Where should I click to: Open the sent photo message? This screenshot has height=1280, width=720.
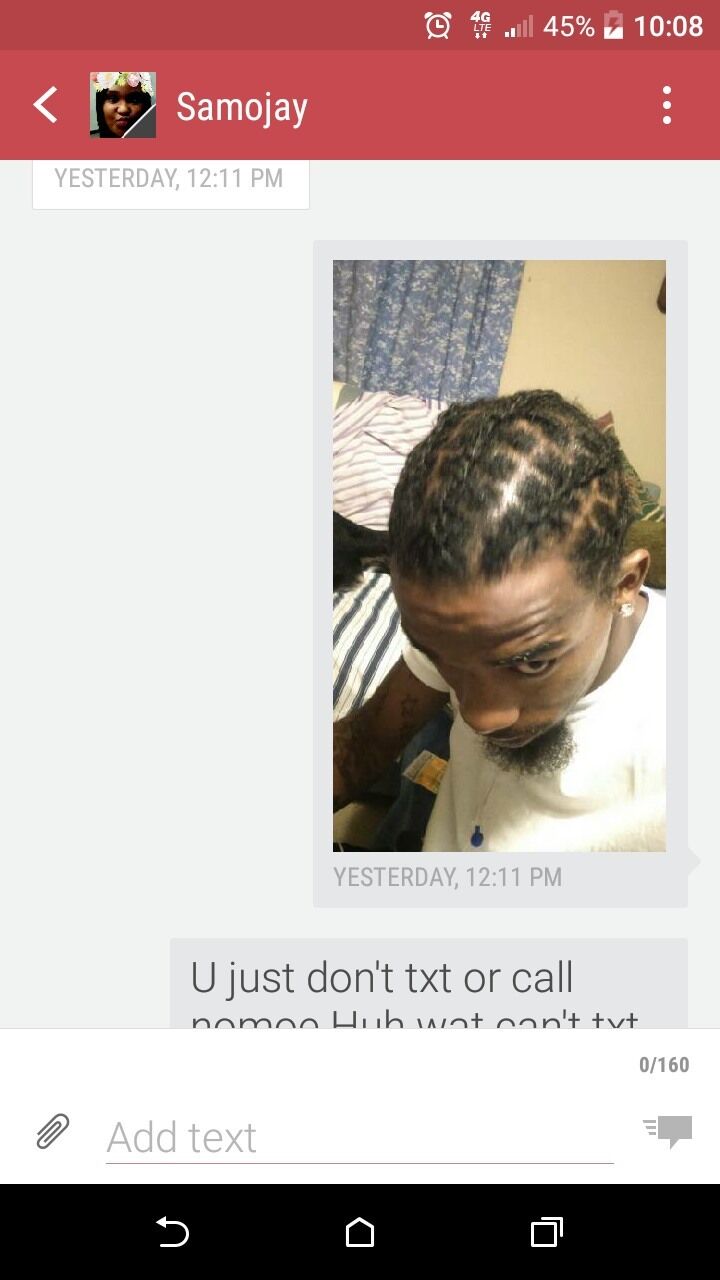499,555
